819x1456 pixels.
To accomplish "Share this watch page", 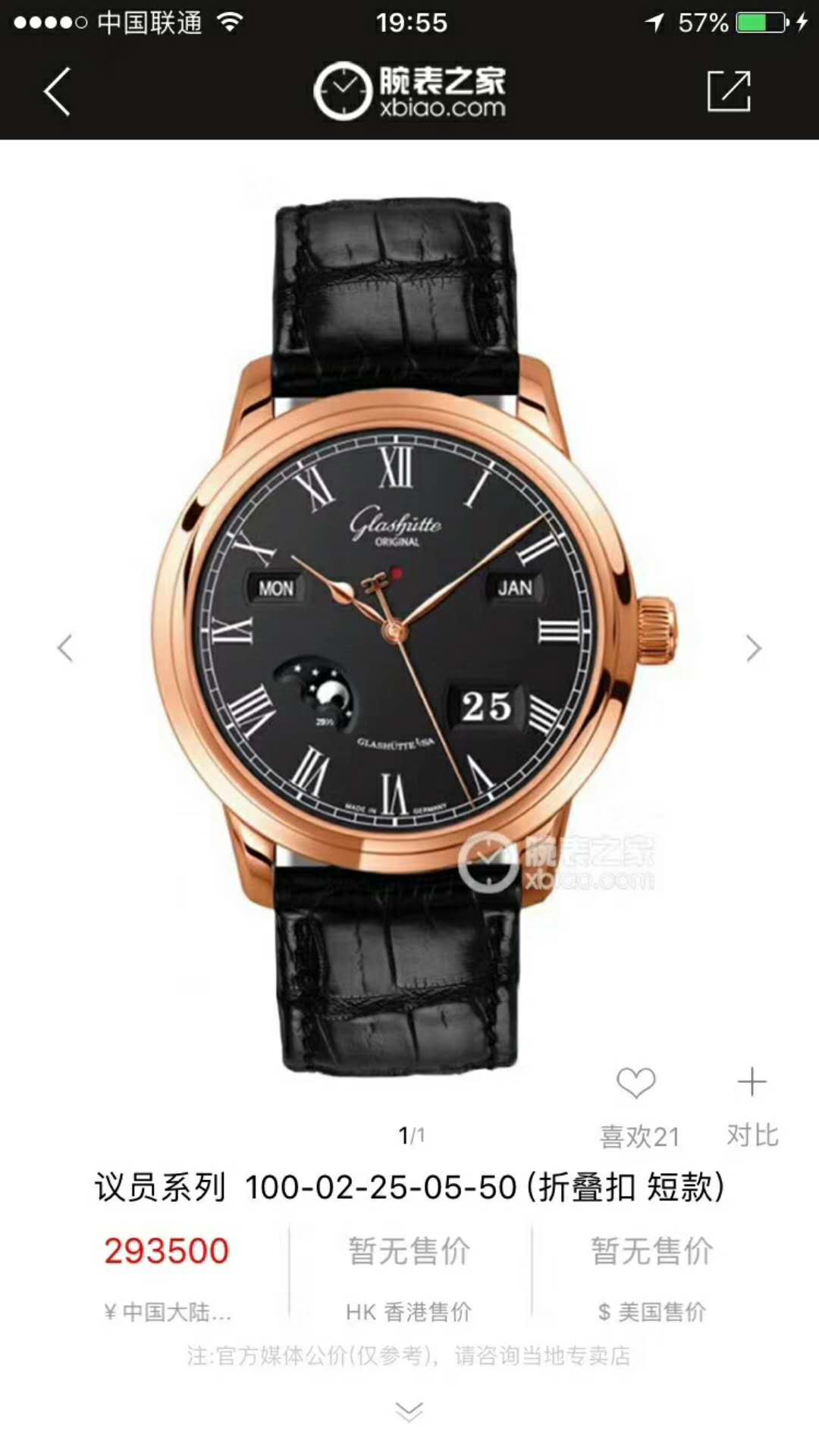I will 728,92.
